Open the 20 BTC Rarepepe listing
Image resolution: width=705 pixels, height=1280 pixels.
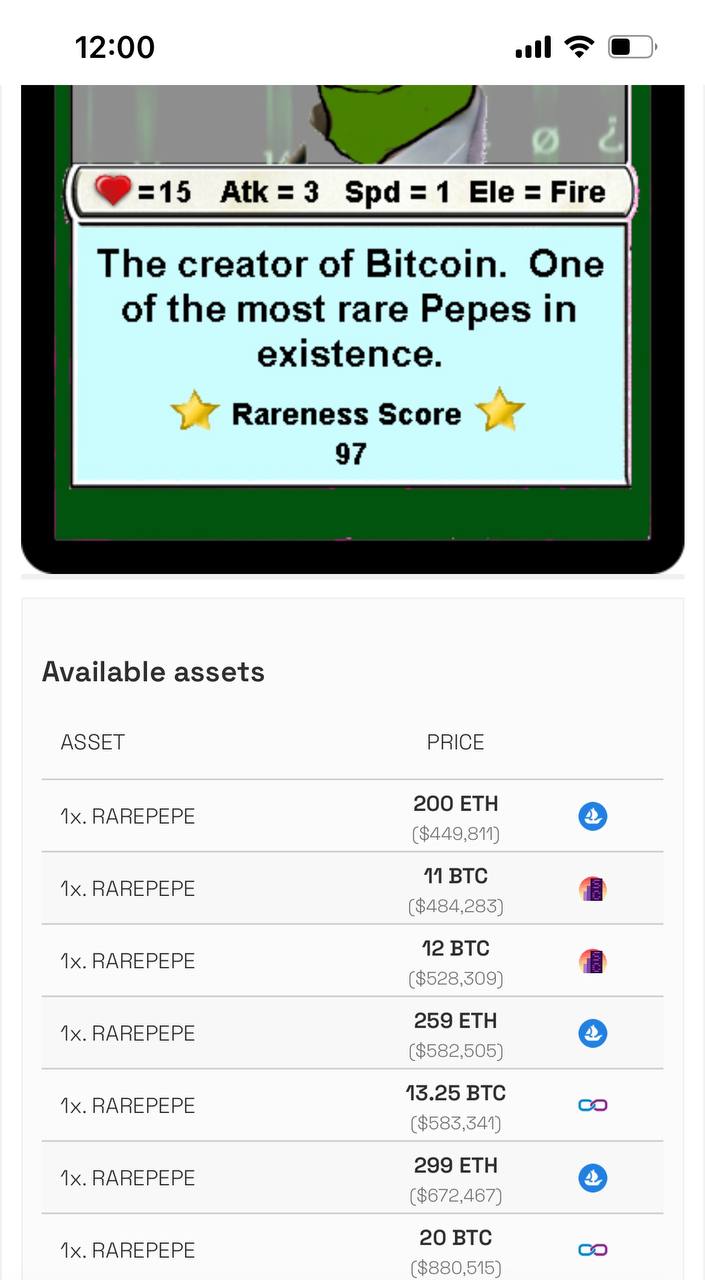(x=352, y=1247)
